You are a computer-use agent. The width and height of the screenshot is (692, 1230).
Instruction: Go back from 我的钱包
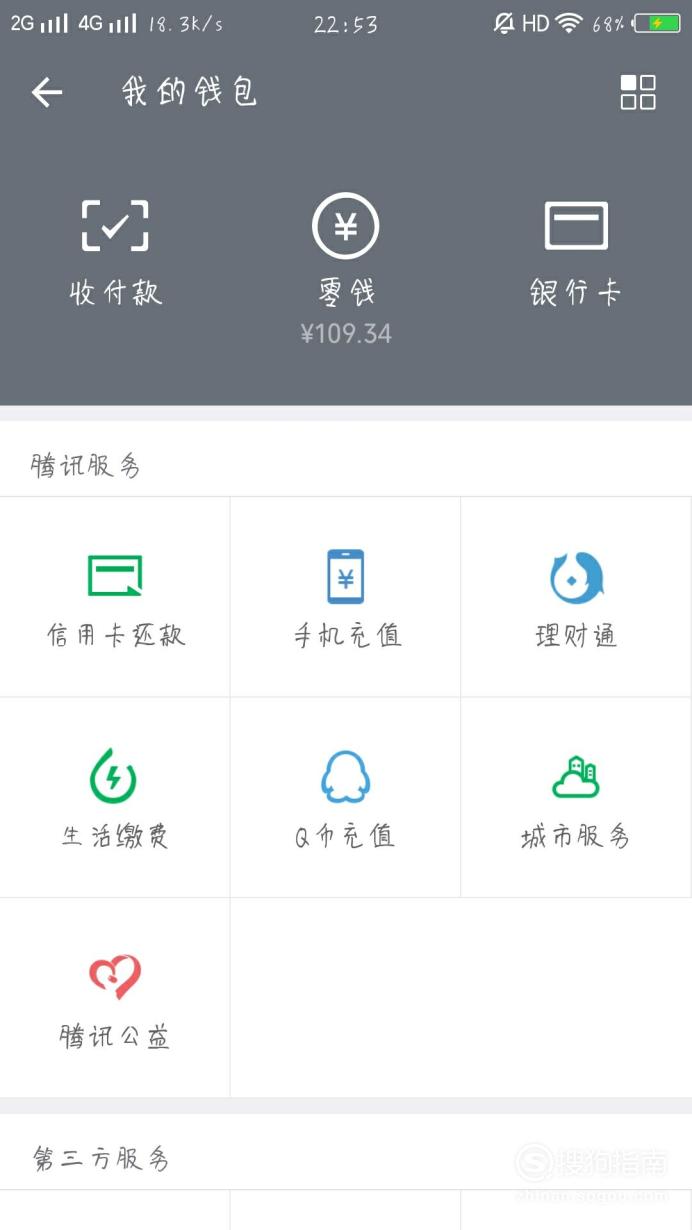pyautogui.click(x=46, y=93)
